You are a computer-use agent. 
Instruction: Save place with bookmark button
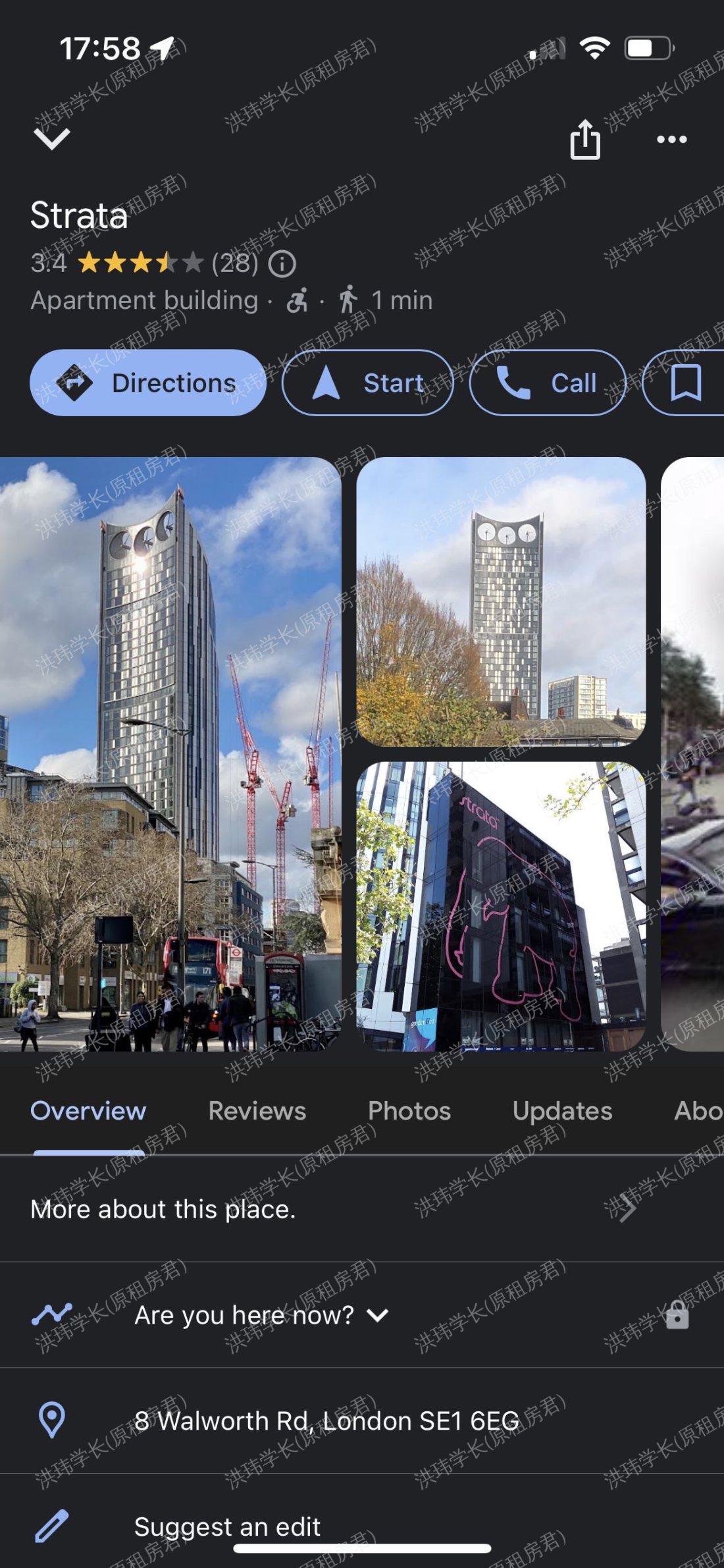[685, 383]
